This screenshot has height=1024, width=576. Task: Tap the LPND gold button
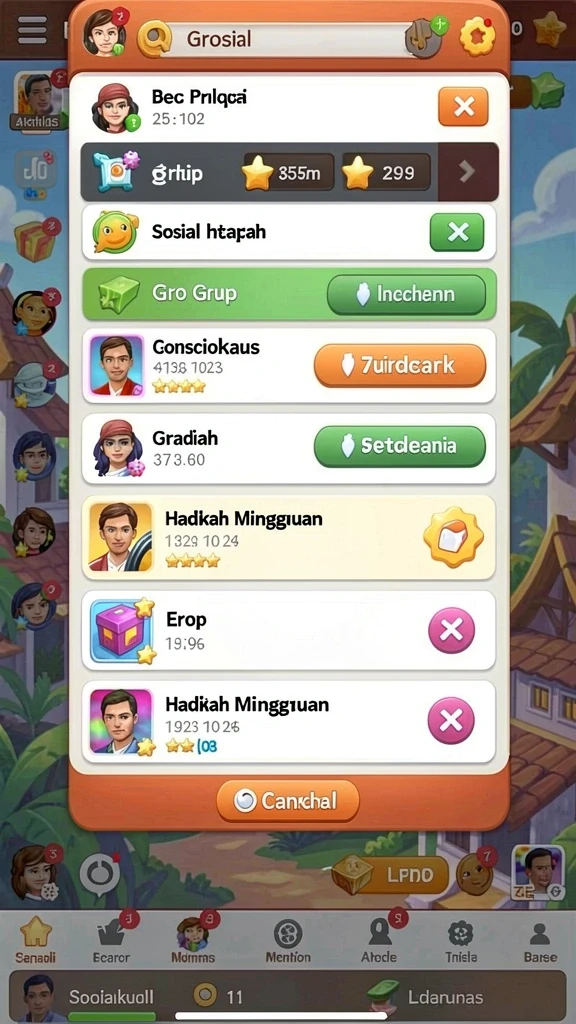coord(392,875)
